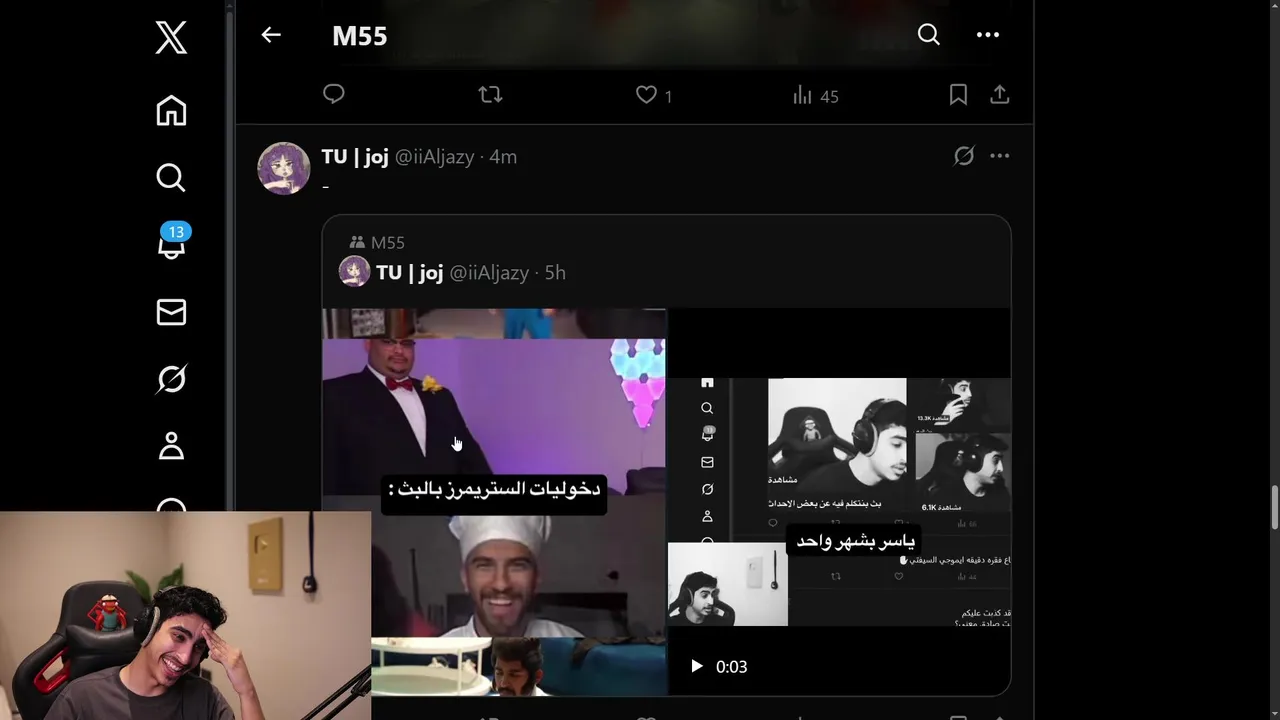Open the Explore search in the sidebar

pos(171,178)
